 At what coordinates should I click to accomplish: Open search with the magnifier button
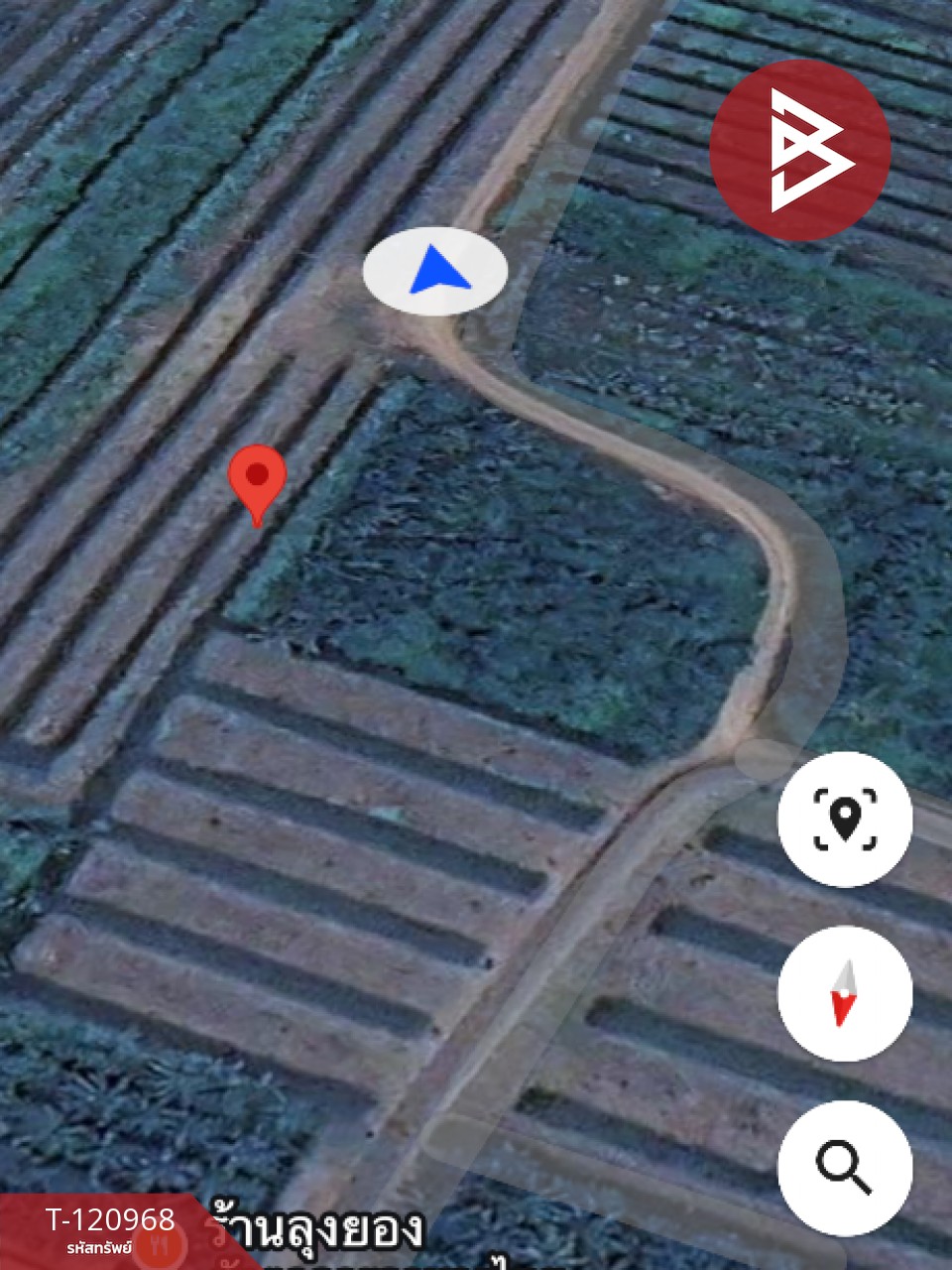tap(845, 1168)
